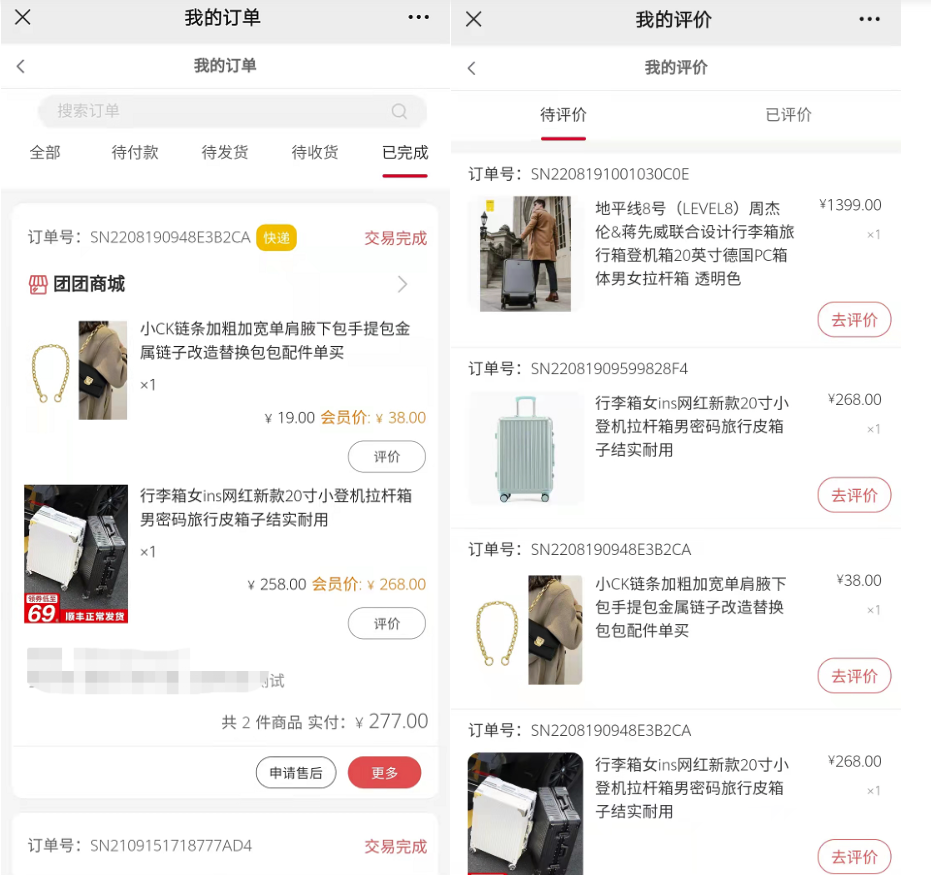This screenshot has width=931, height=875.
Task: Go back from the 我的订单 screen
Action: (x=21, y=66)
